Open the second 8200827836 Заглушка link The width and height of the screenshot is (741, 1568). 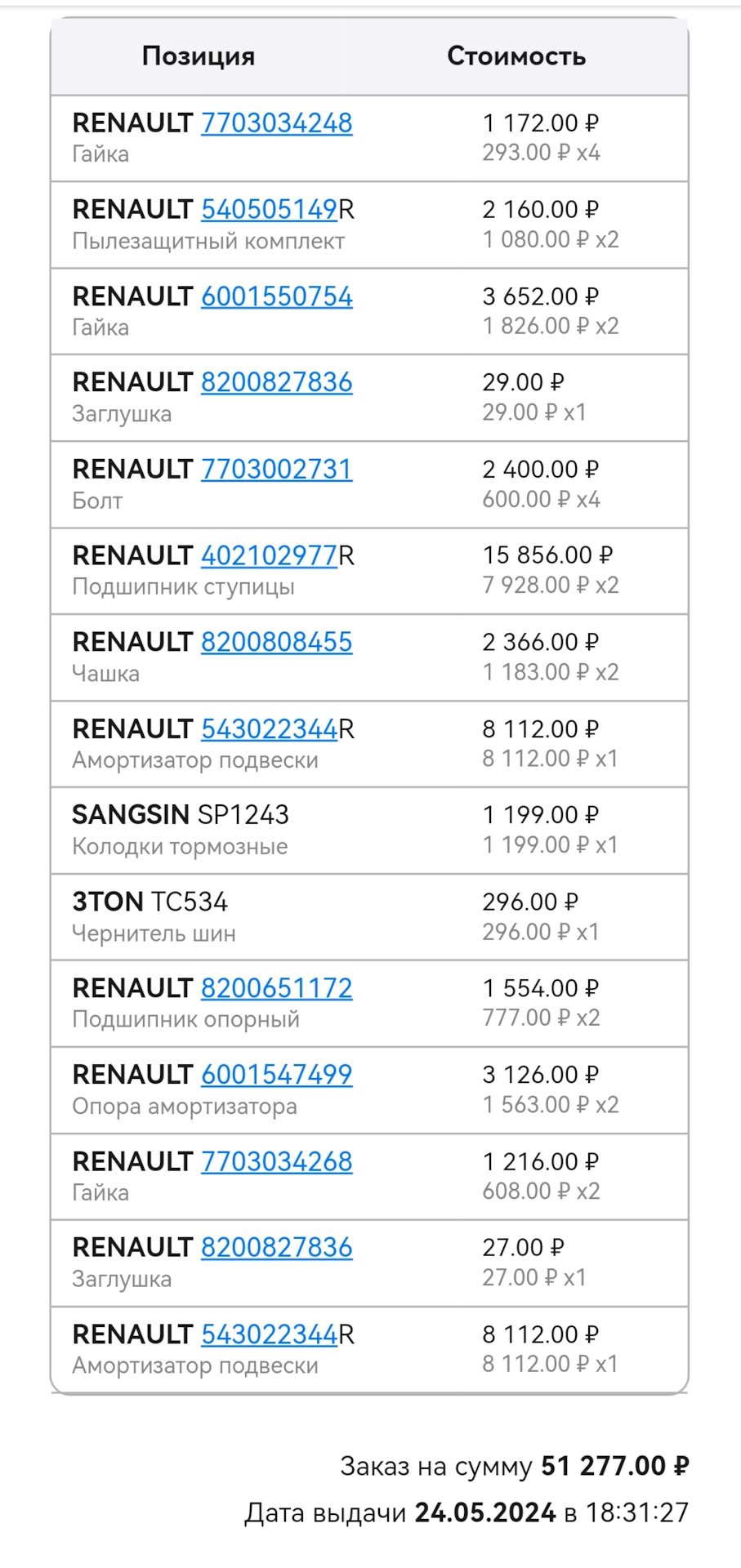tap(275, 1247)
